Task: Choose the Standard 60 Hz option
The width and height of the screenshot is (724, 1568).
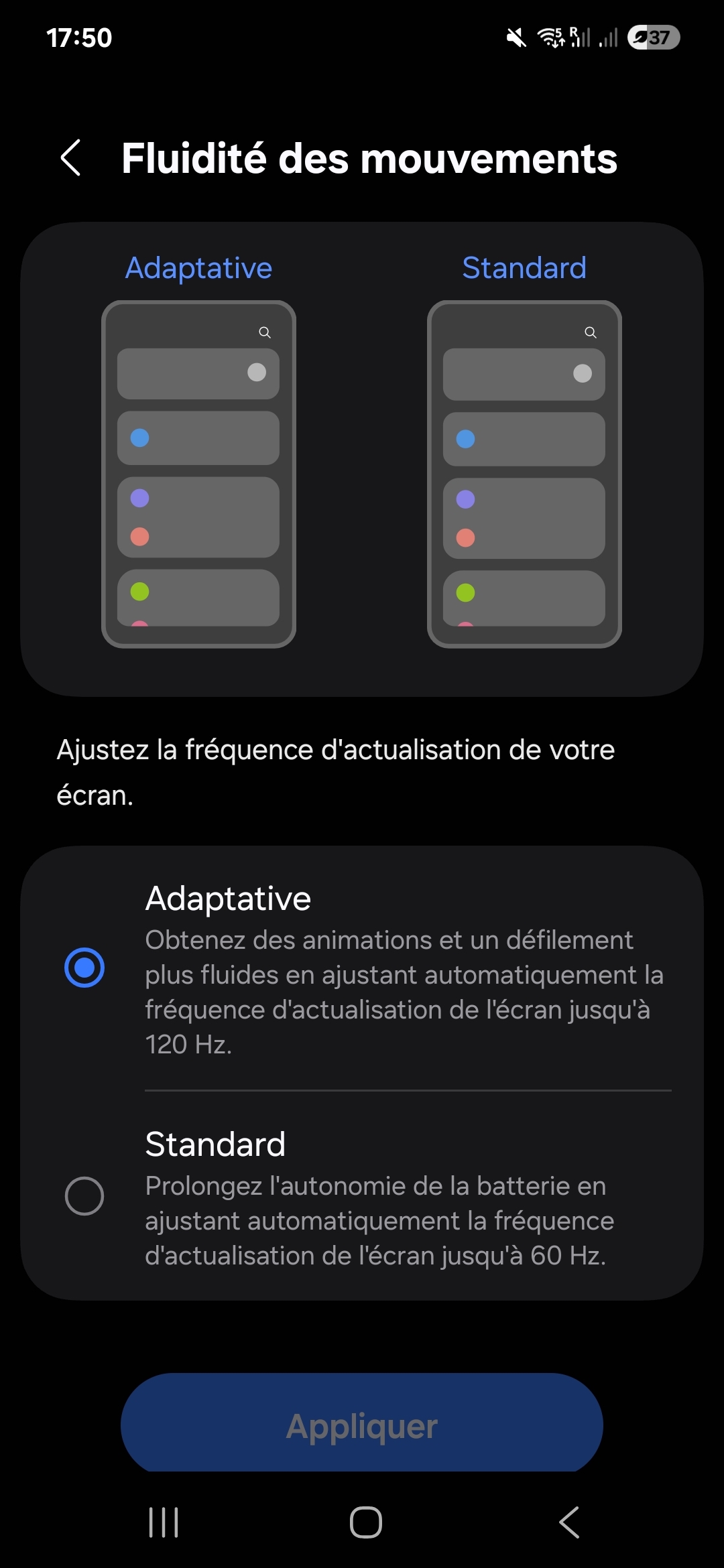Action: 84,1196
